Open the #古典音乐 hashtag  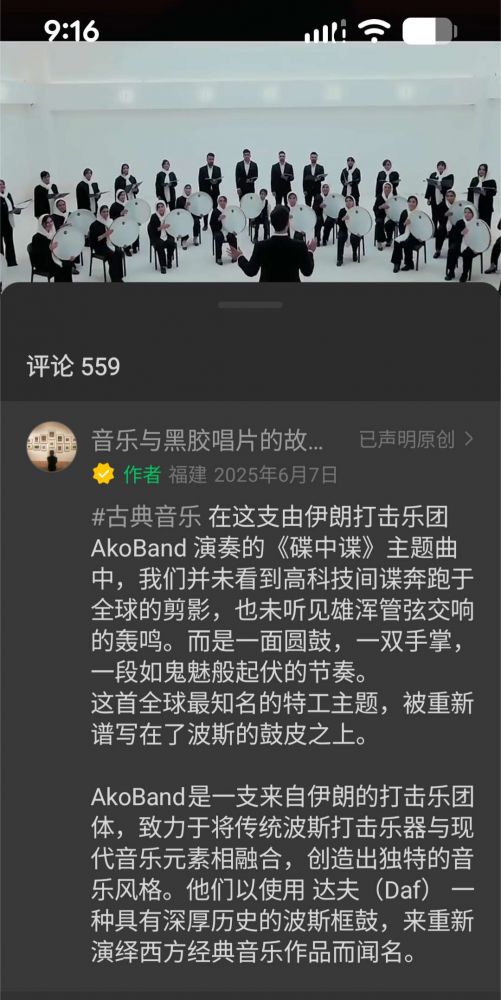pos(146,517)
